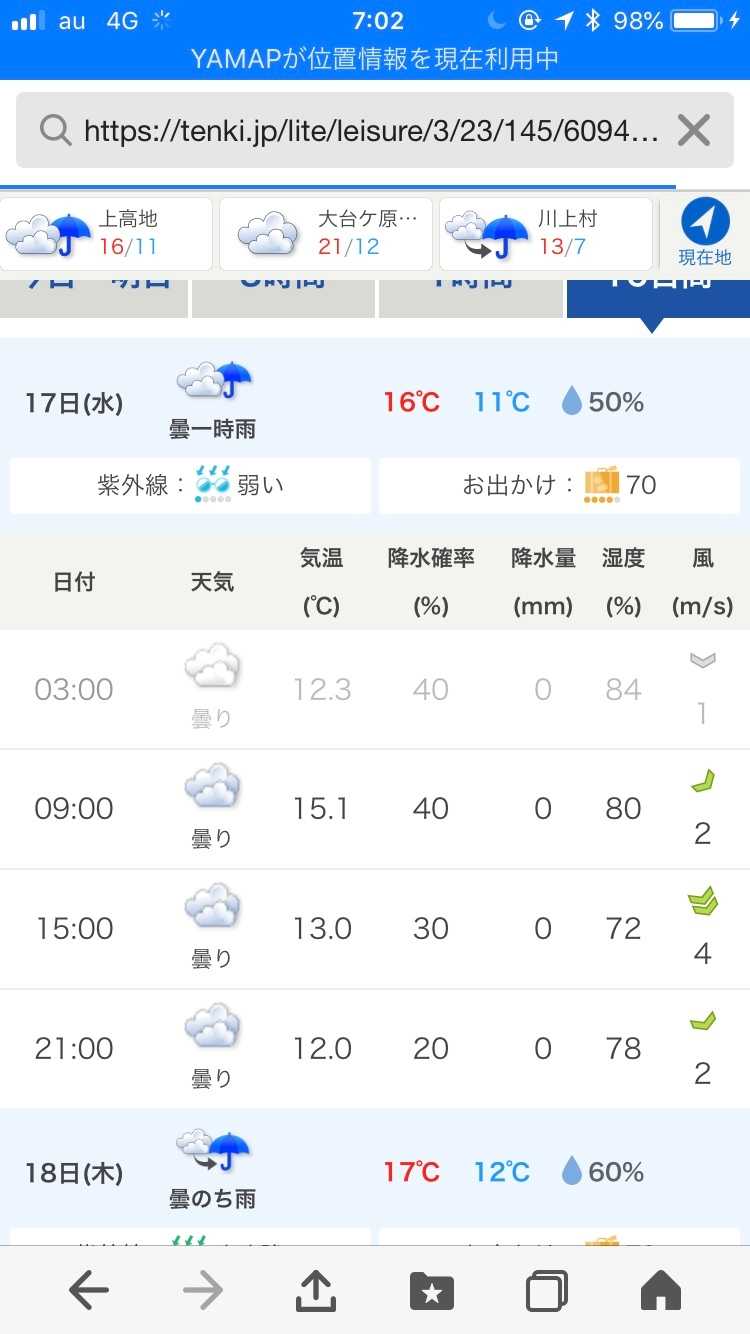Open the browser tab switcher
Viewport: 750px width, 1334px height.
547,1291
